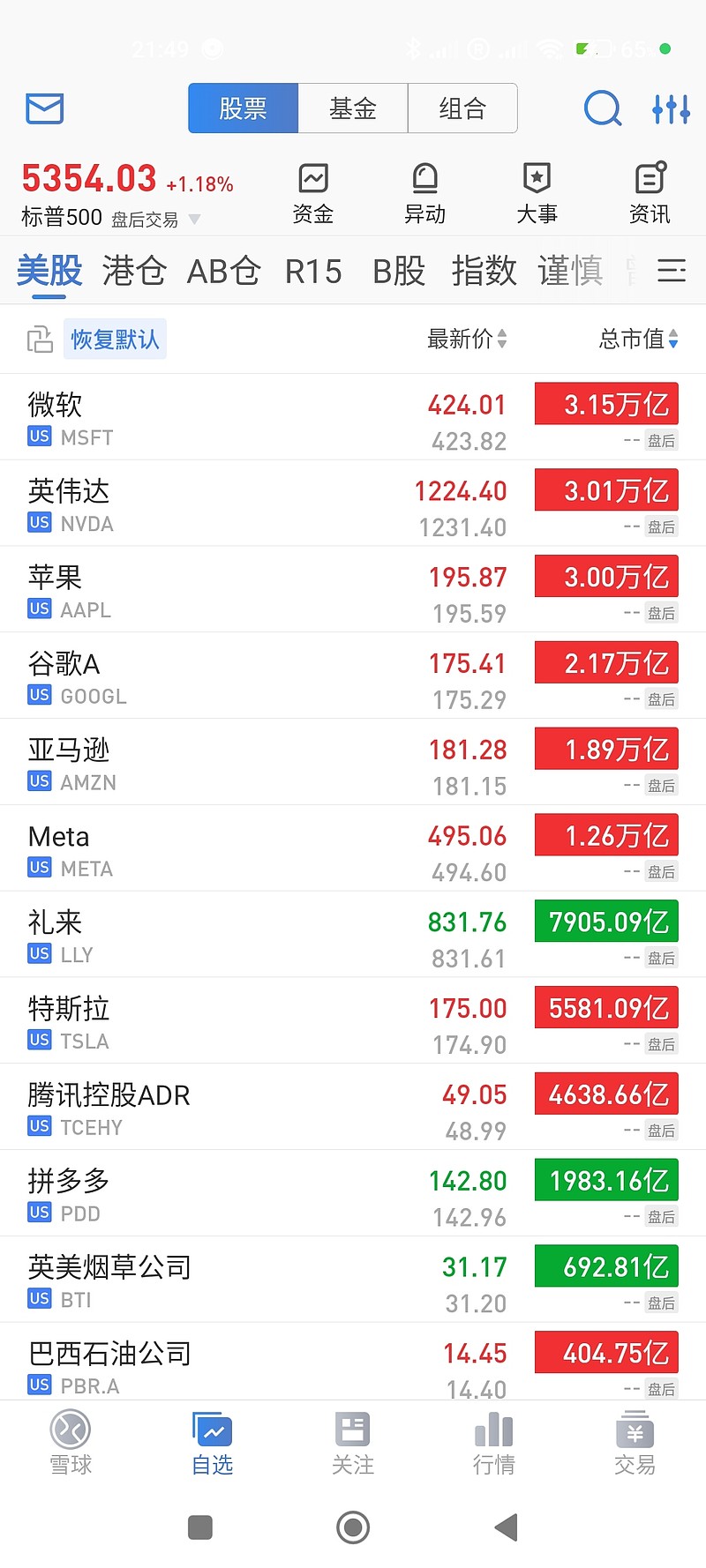
Task: Switch to the 基金 funds tab
Action: (x=352, y=108)
